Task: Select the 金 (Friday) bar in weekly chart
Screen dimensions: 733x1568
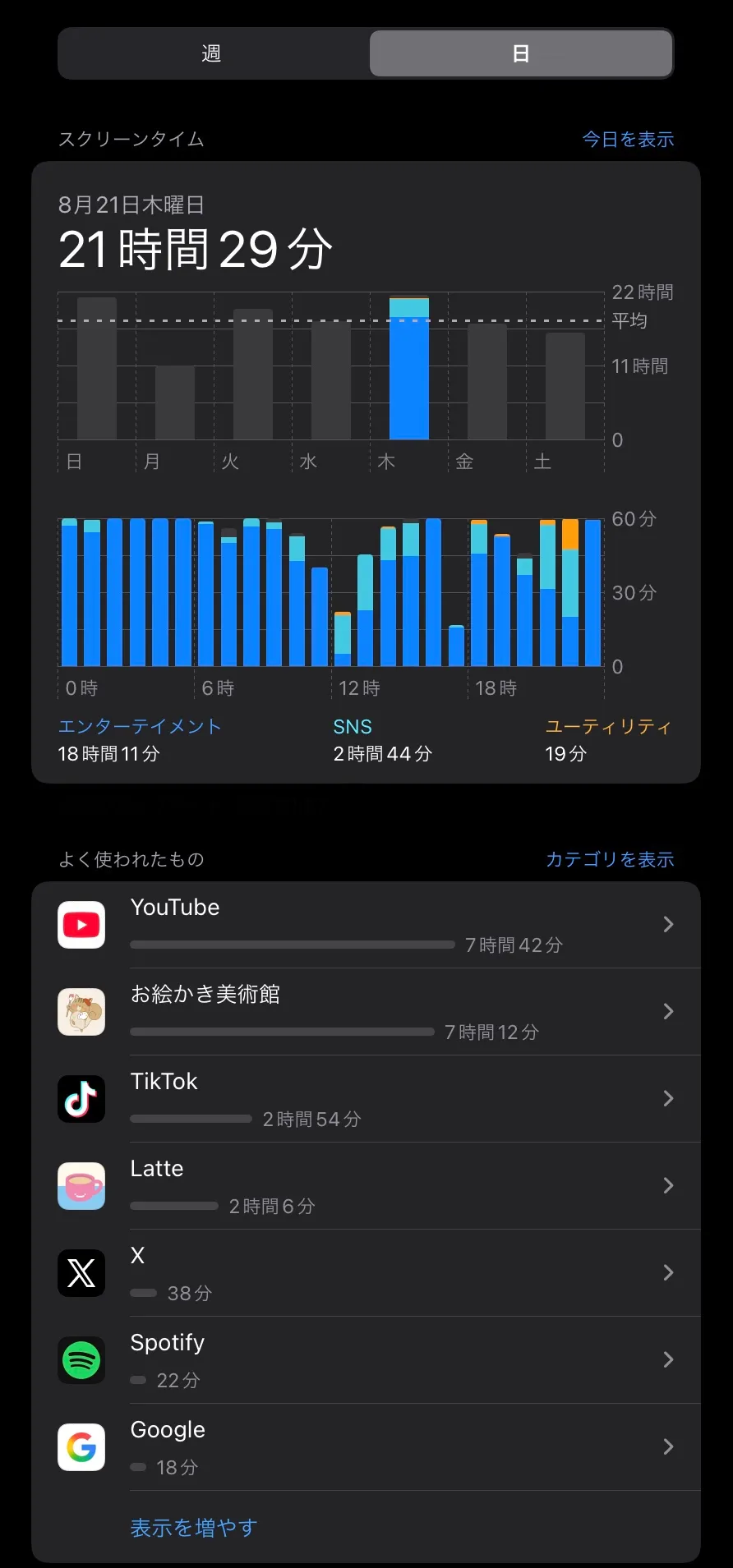Action: pos(487,382)
